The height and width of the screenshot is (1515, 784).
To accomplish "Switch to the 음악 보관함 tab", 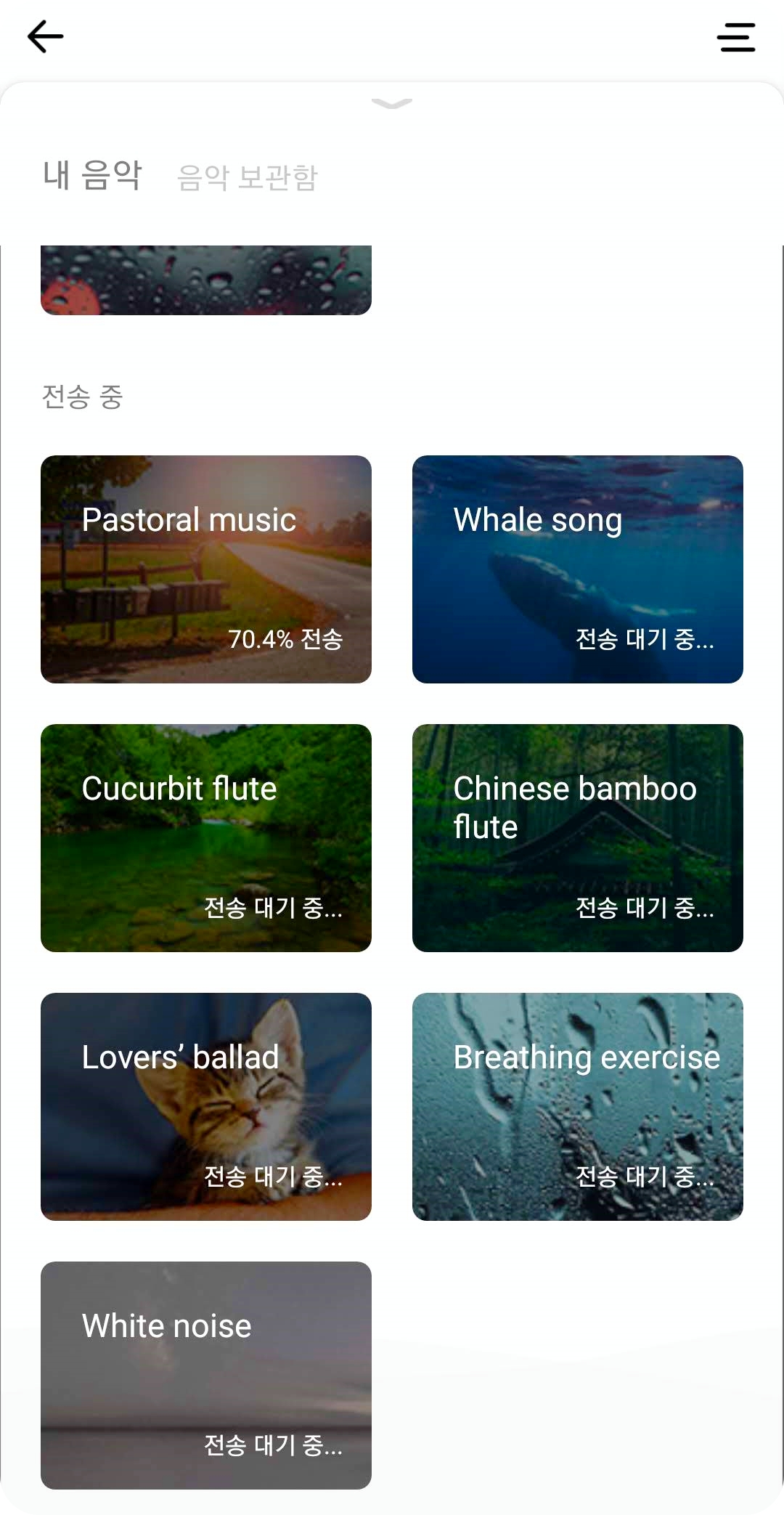I will pyautogui.click(x=248, y=177).
